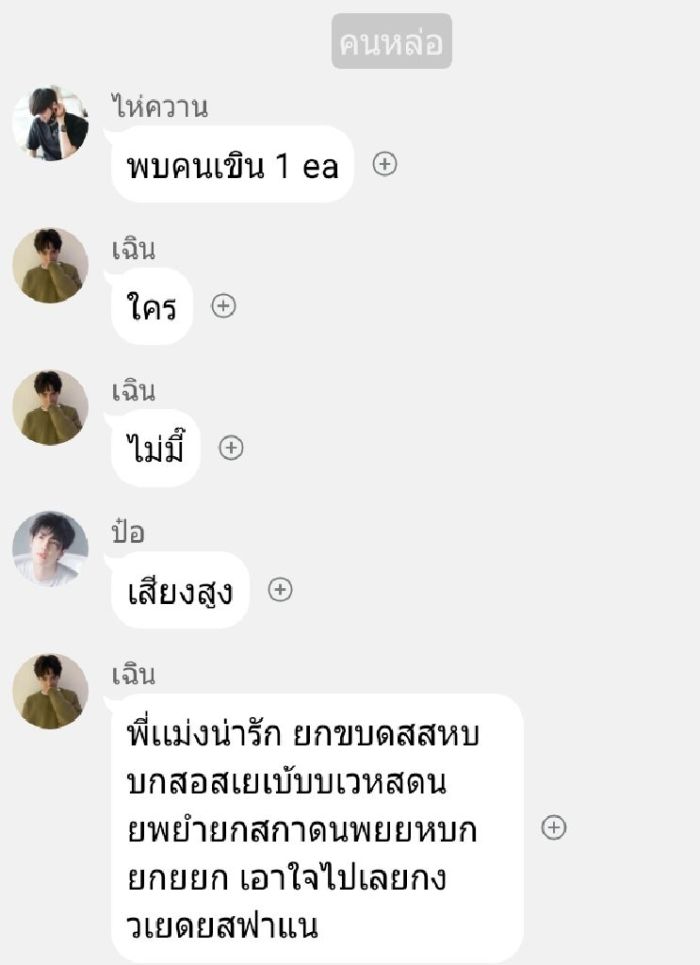Add reaction to "พบคนเขิน 1 ea" message

[385, 165]
